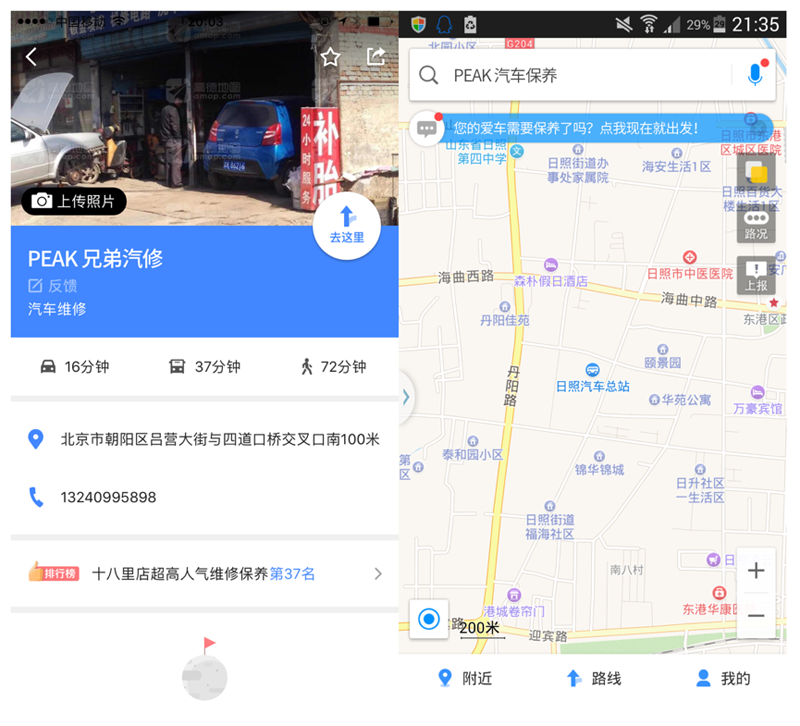Call the phone number 13240995898
This screenshot has height=726, width=800.
[108, 497]
